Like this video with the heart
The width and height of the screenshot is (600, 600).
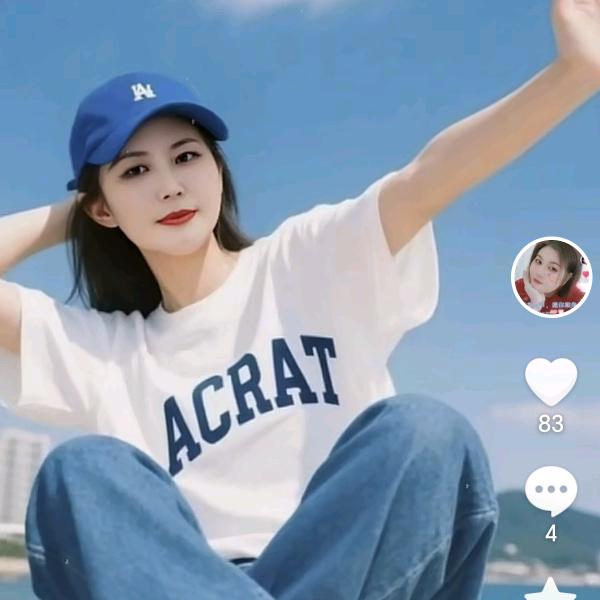[551, 381]
